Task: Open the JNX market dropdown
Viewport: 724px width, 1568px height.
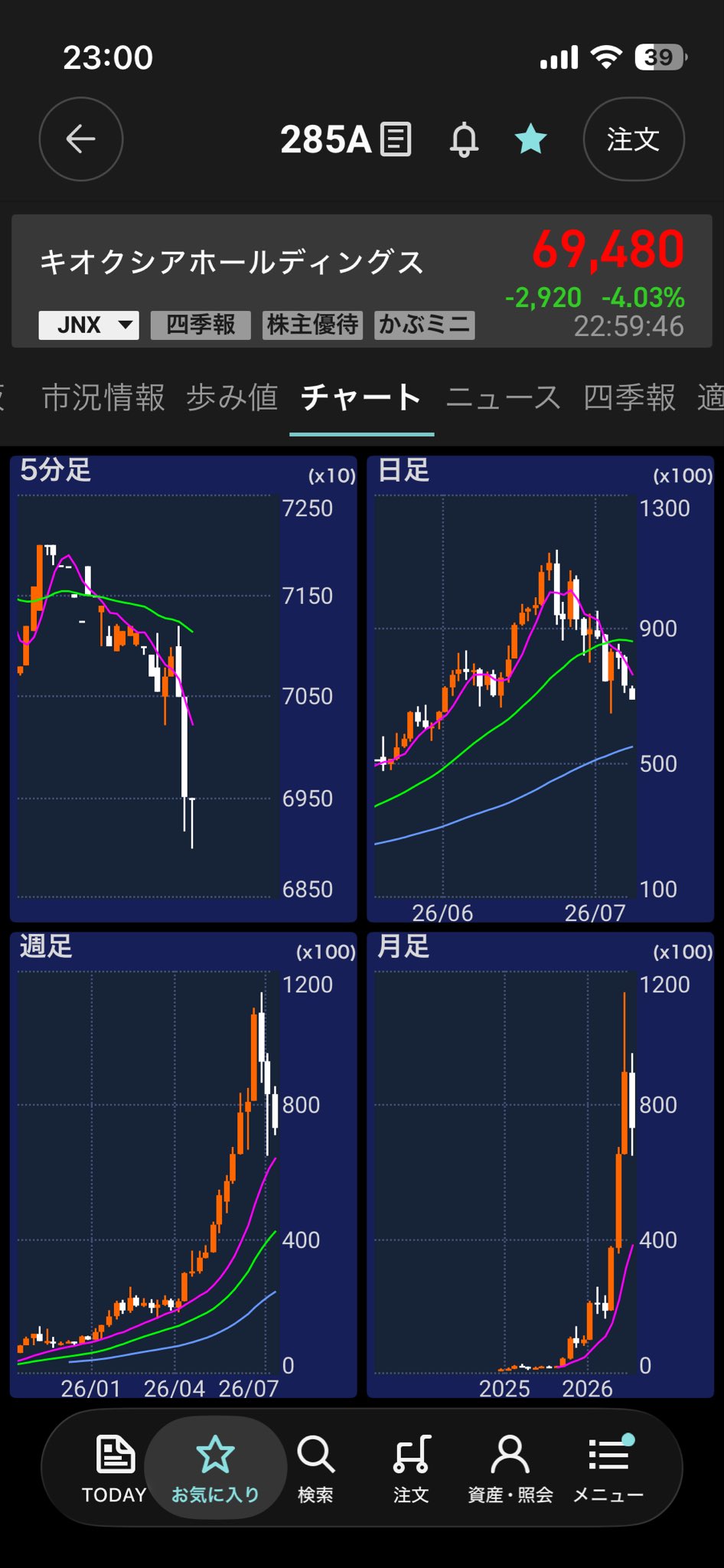Action: click(89, 325)
